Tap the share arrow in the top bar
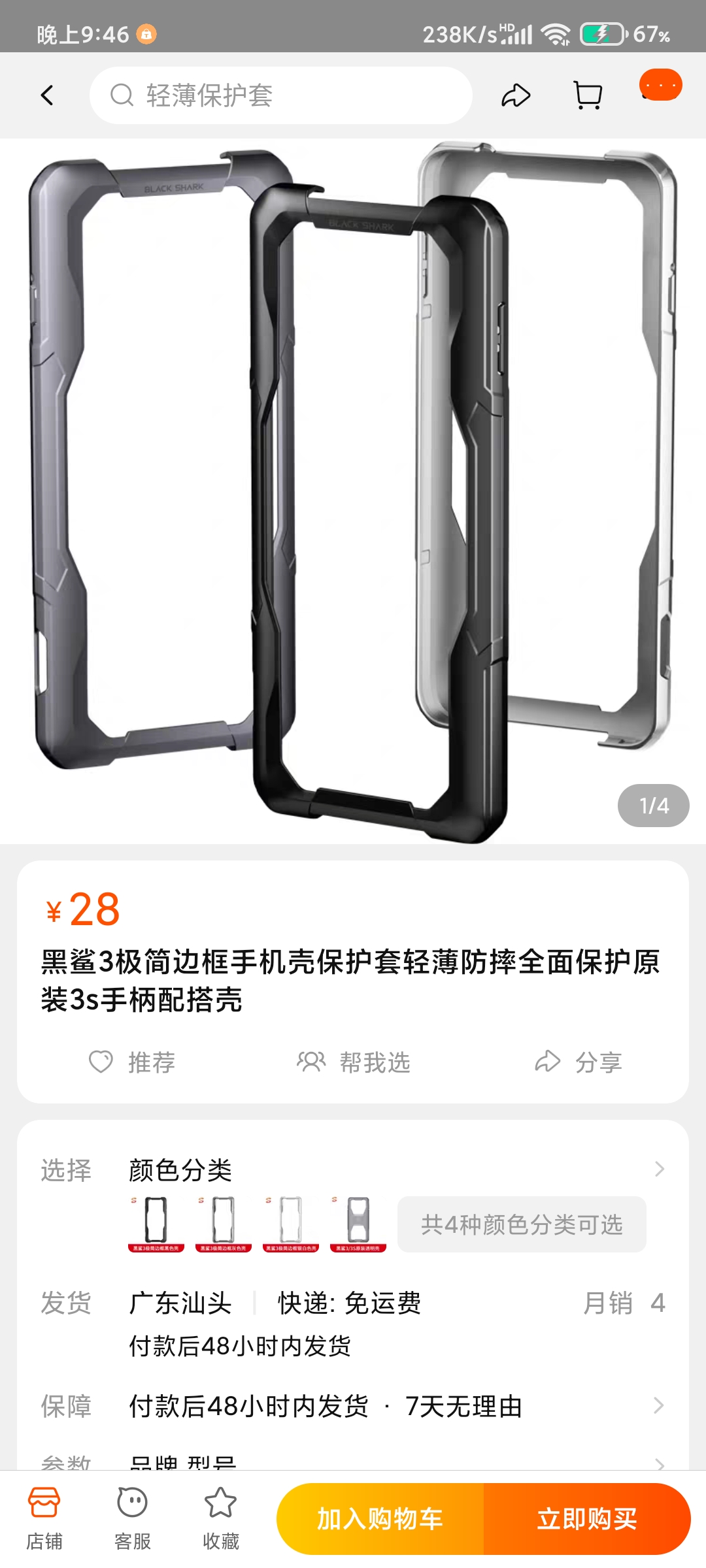The height and width of the screenshot is (1568, 706). [x=516, y=95]
